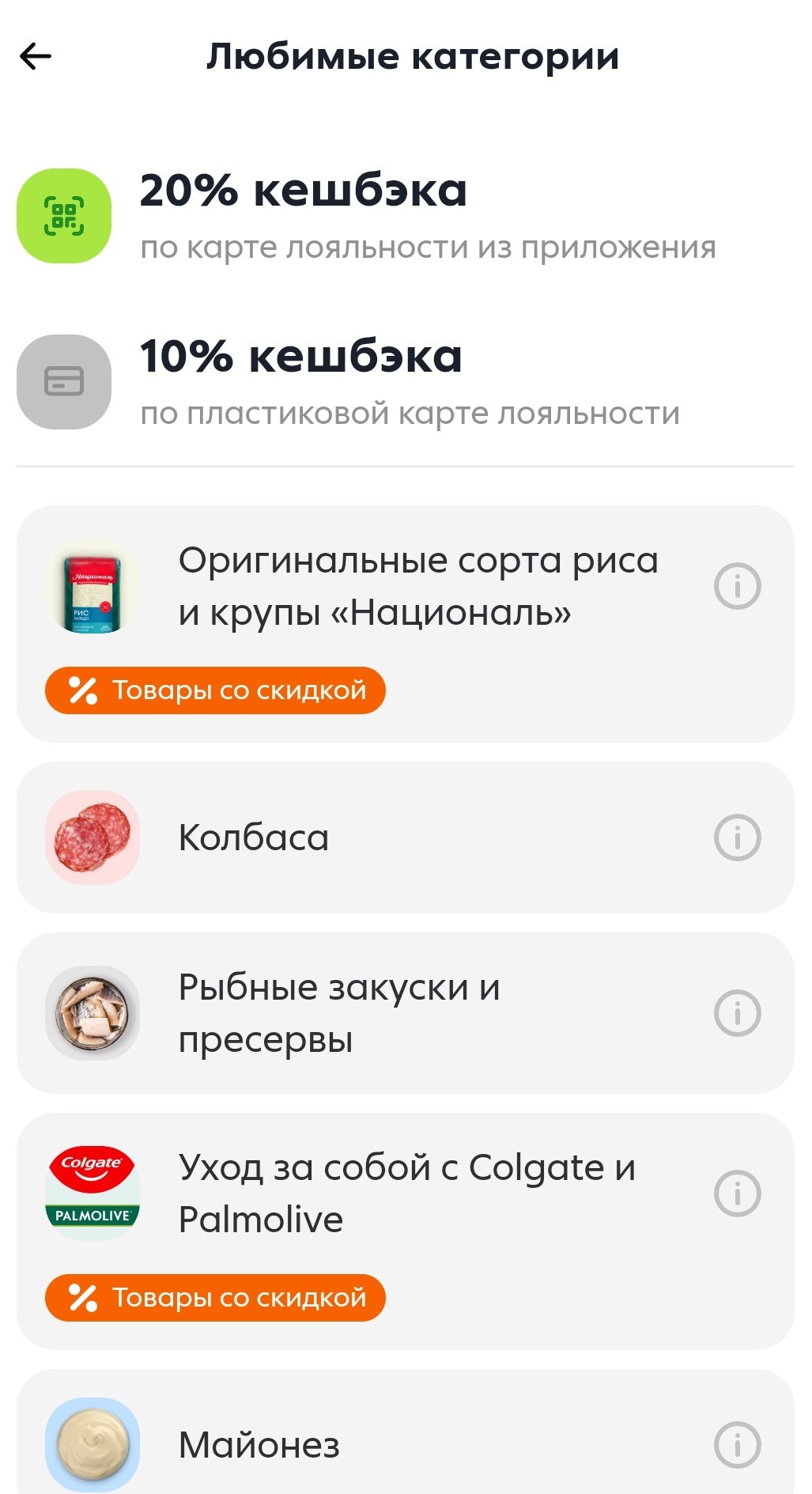Show info for Майонез
The width and height of the screenshot is (812, 1494).
click(x=737, y=1445)
